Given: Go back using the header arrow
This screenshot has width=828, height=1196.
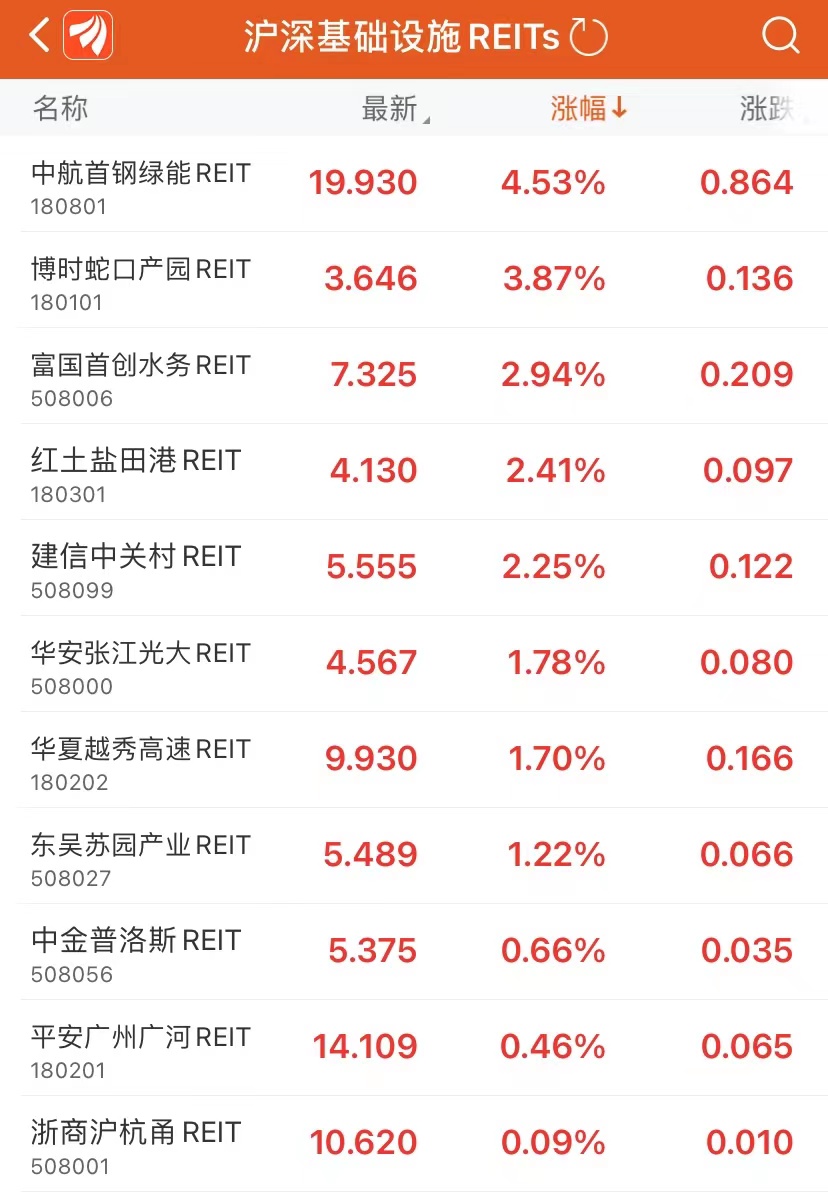Looking at the screenshot, I should [x=38, y=36].
